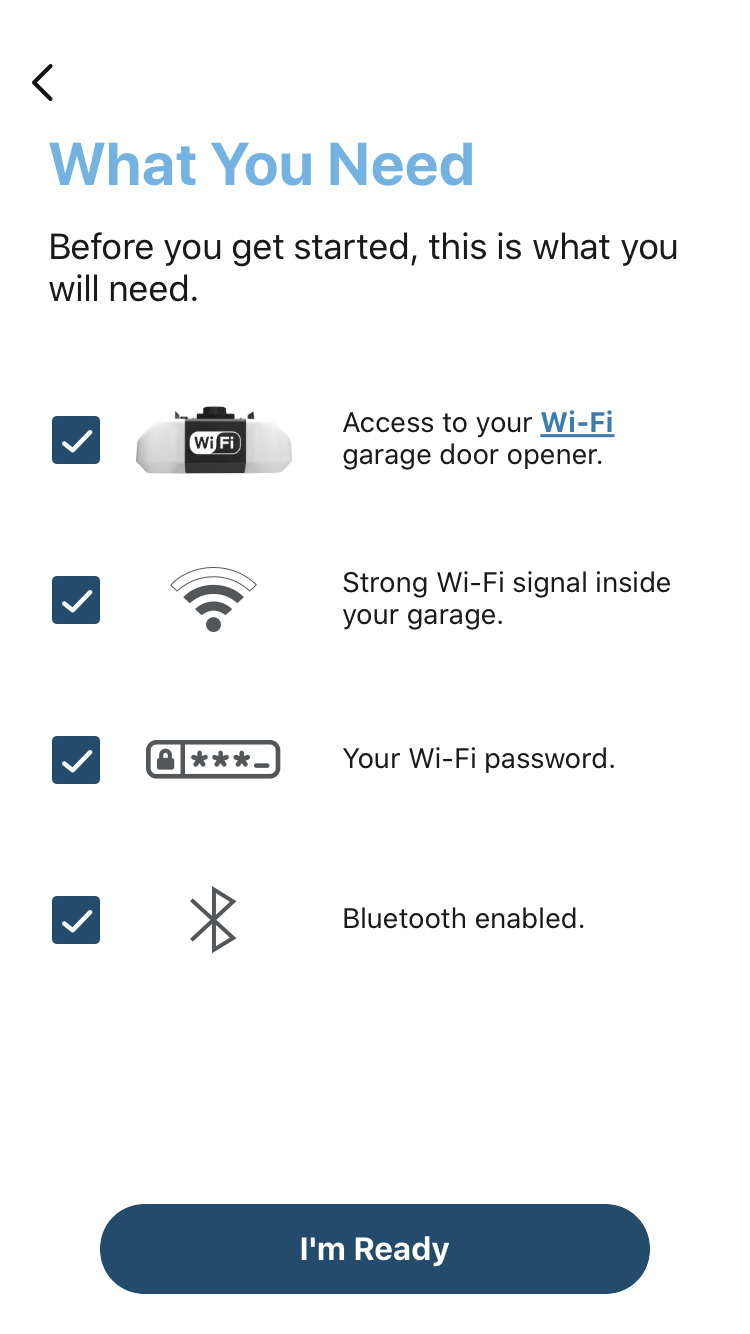Image resolution: width=750 pixels, height=1334 pixels.
Task: Uncheck the strong Wi-Fi signal checkbox
Action: [x=76, y=600]
